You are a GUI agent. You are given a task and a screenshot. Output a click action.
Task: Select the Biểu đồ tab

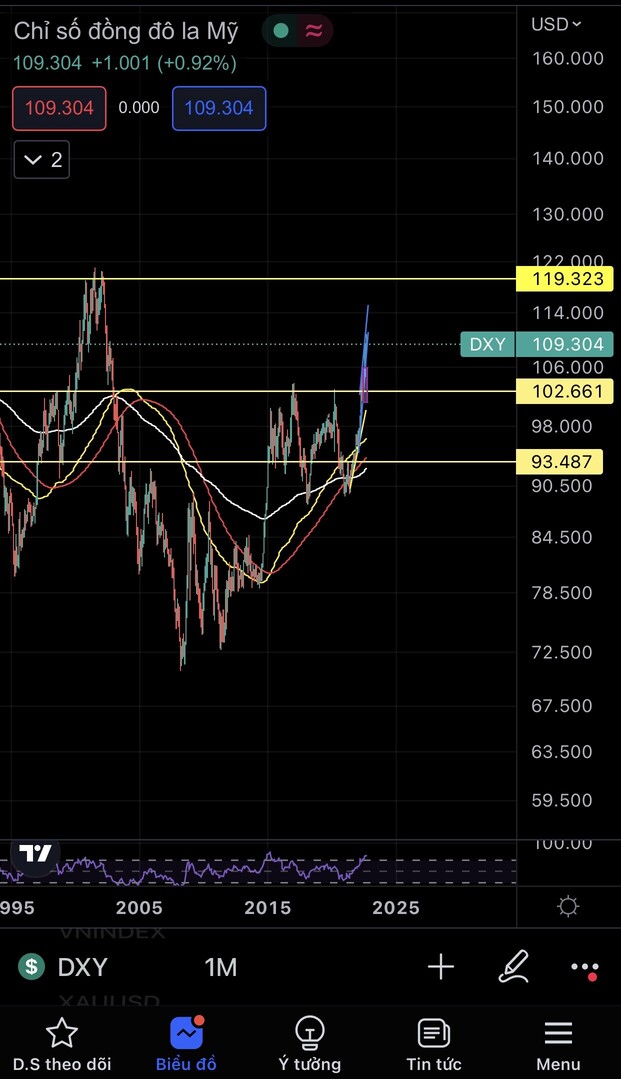pyautogui.click(x=186, y=1044)
